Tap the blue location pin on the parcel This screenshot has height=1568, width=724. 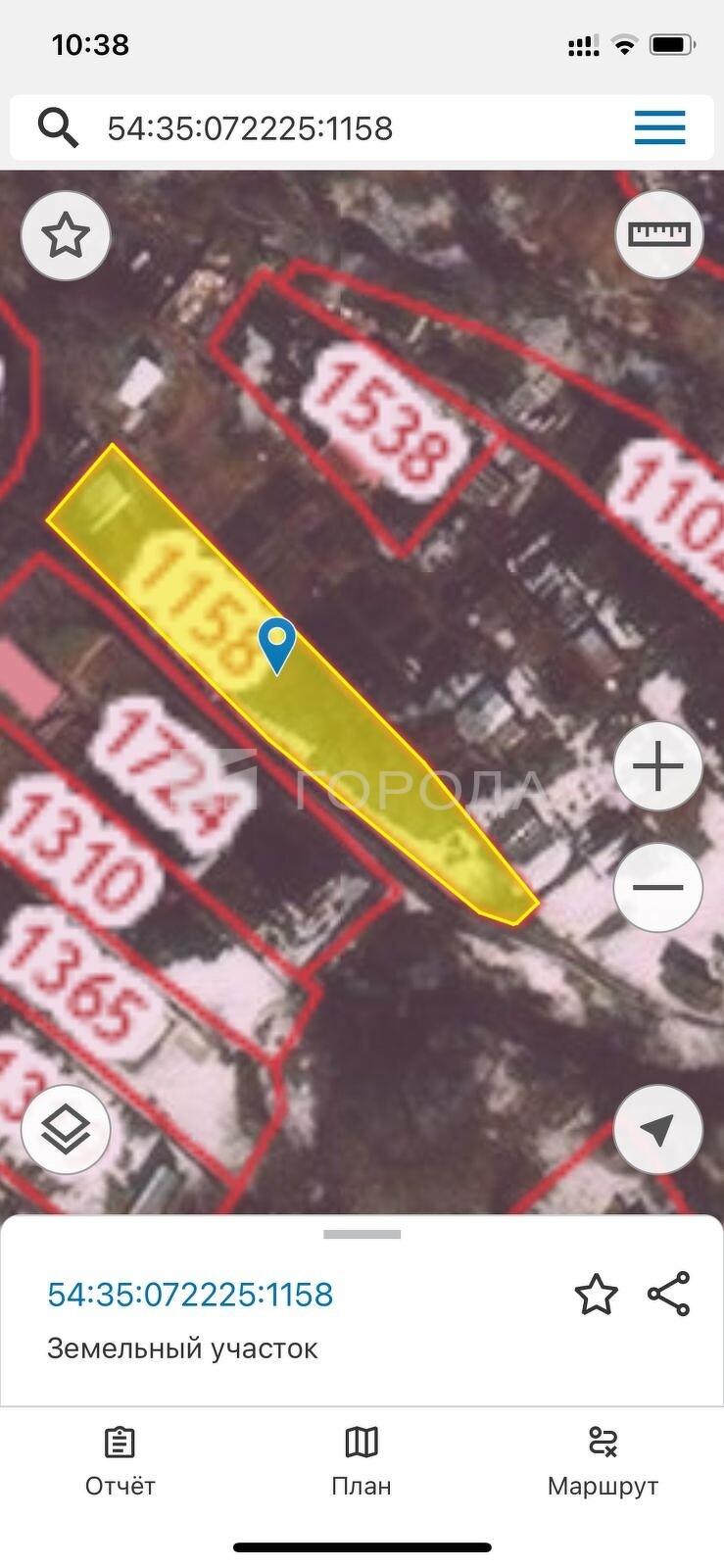277,645
